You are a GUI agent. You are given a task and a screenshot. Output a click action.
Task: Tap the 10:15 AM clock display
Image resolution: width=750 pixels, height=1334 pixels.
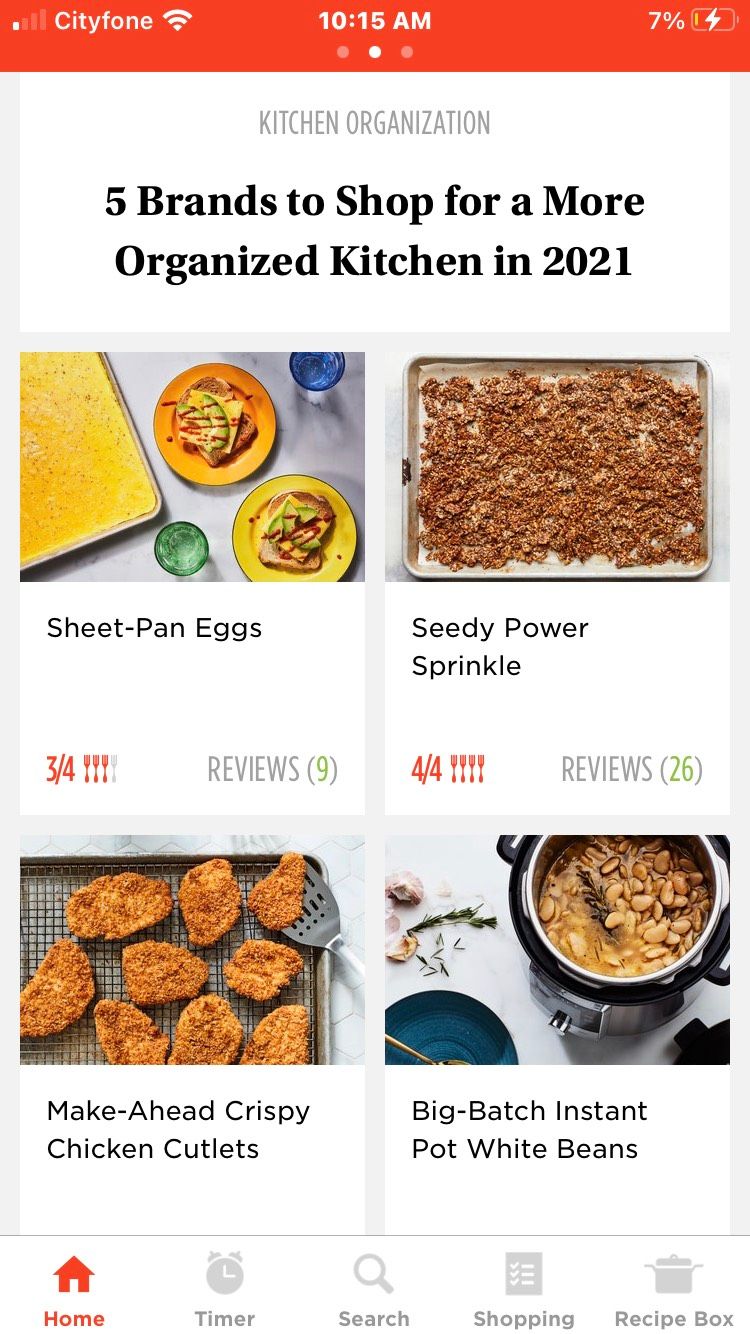click(375, 20)
